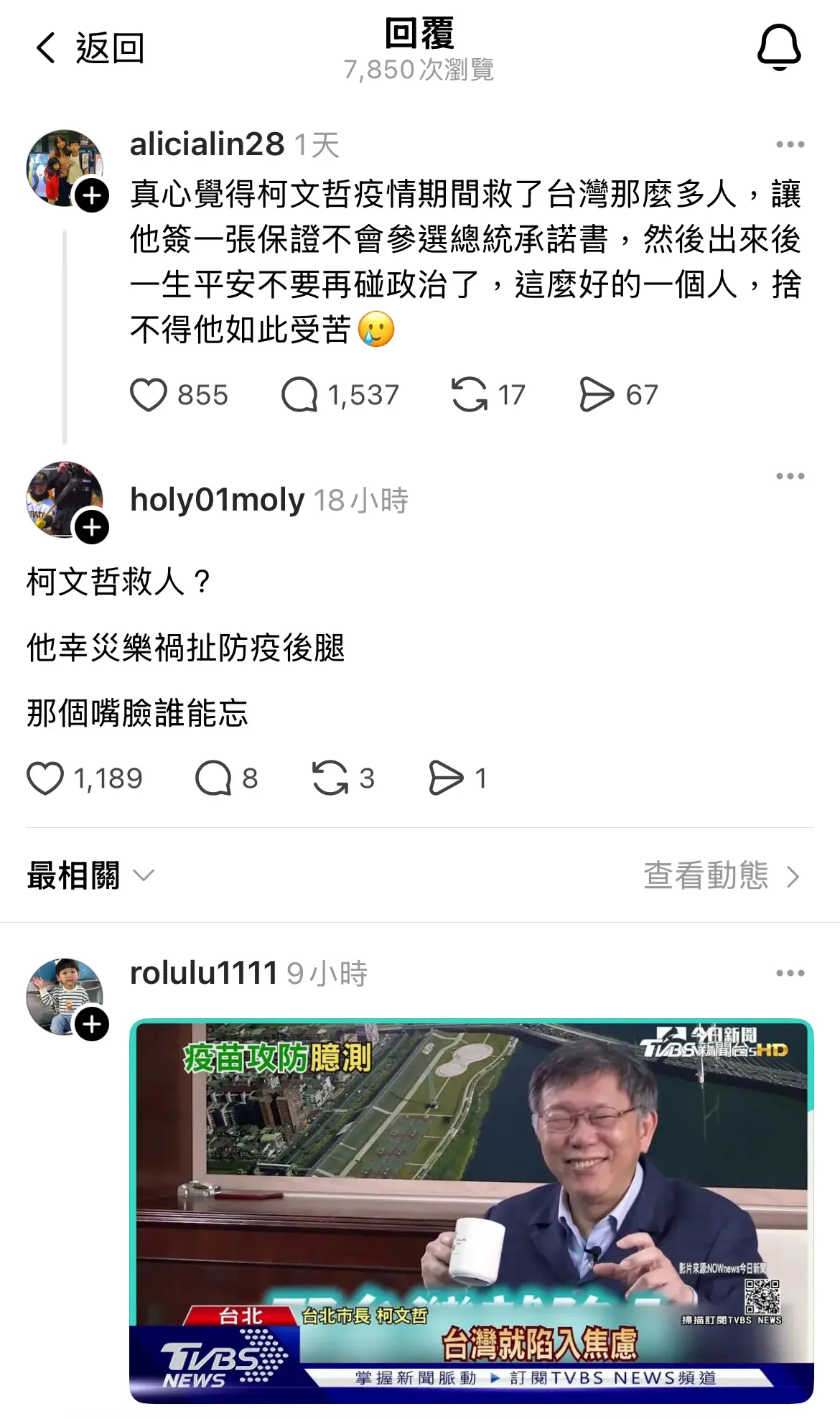Open holy01moly's profile name
840x1419 pixels.
(218, 500)
